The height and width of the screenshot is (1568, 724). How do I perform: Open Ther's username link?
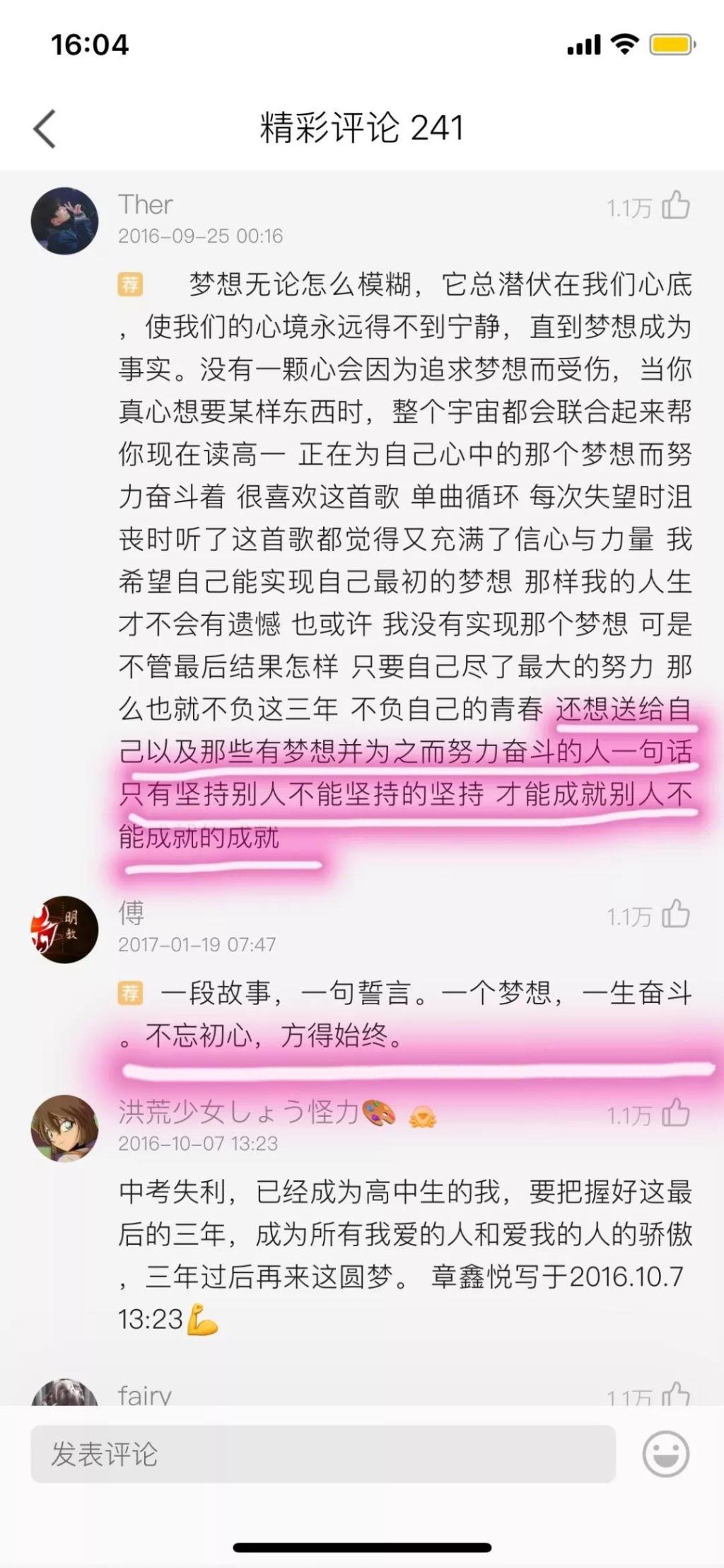coord(145,204)
